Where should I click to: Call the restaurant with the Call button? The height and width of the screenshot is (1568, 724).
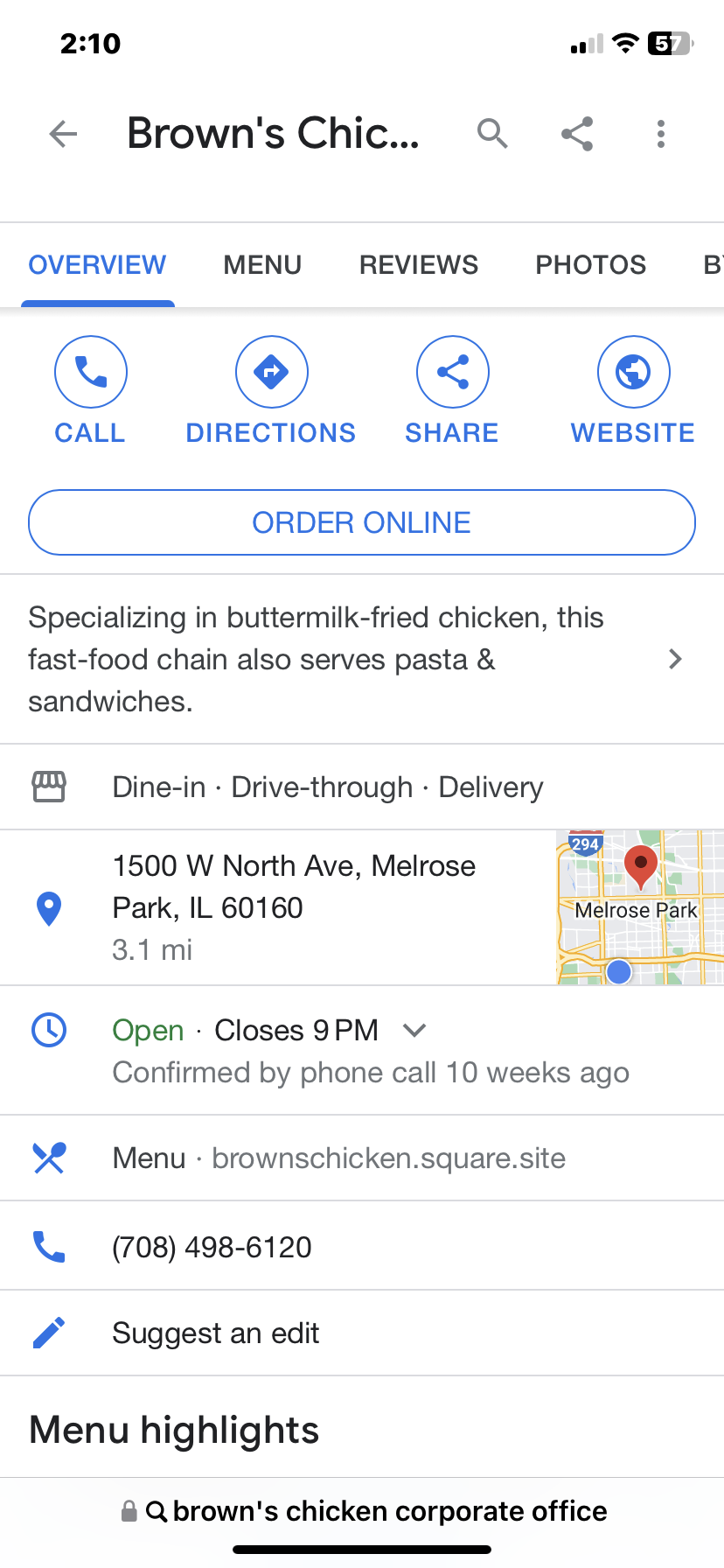(x=91, y=390)
